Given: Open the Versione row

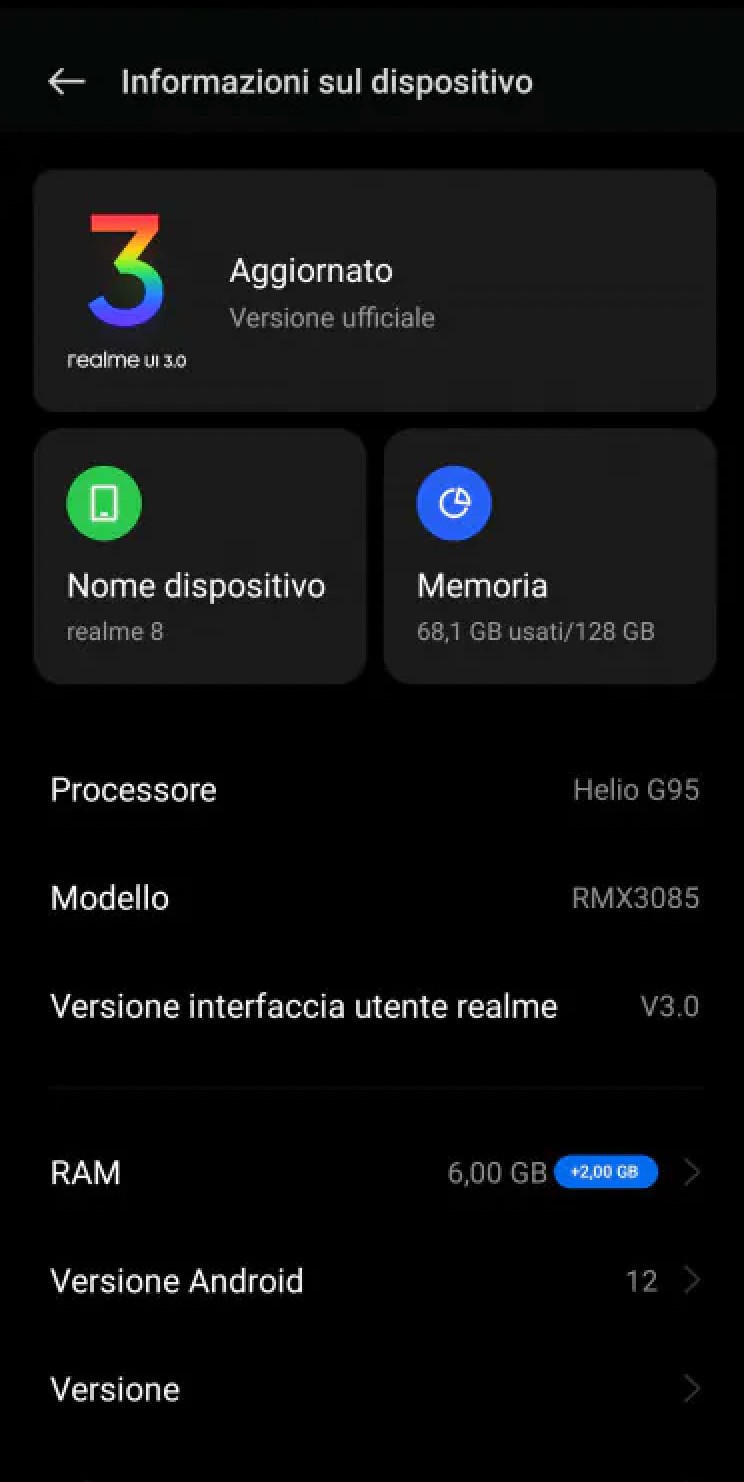Looking at the screenshot, I should (374, 1389).
